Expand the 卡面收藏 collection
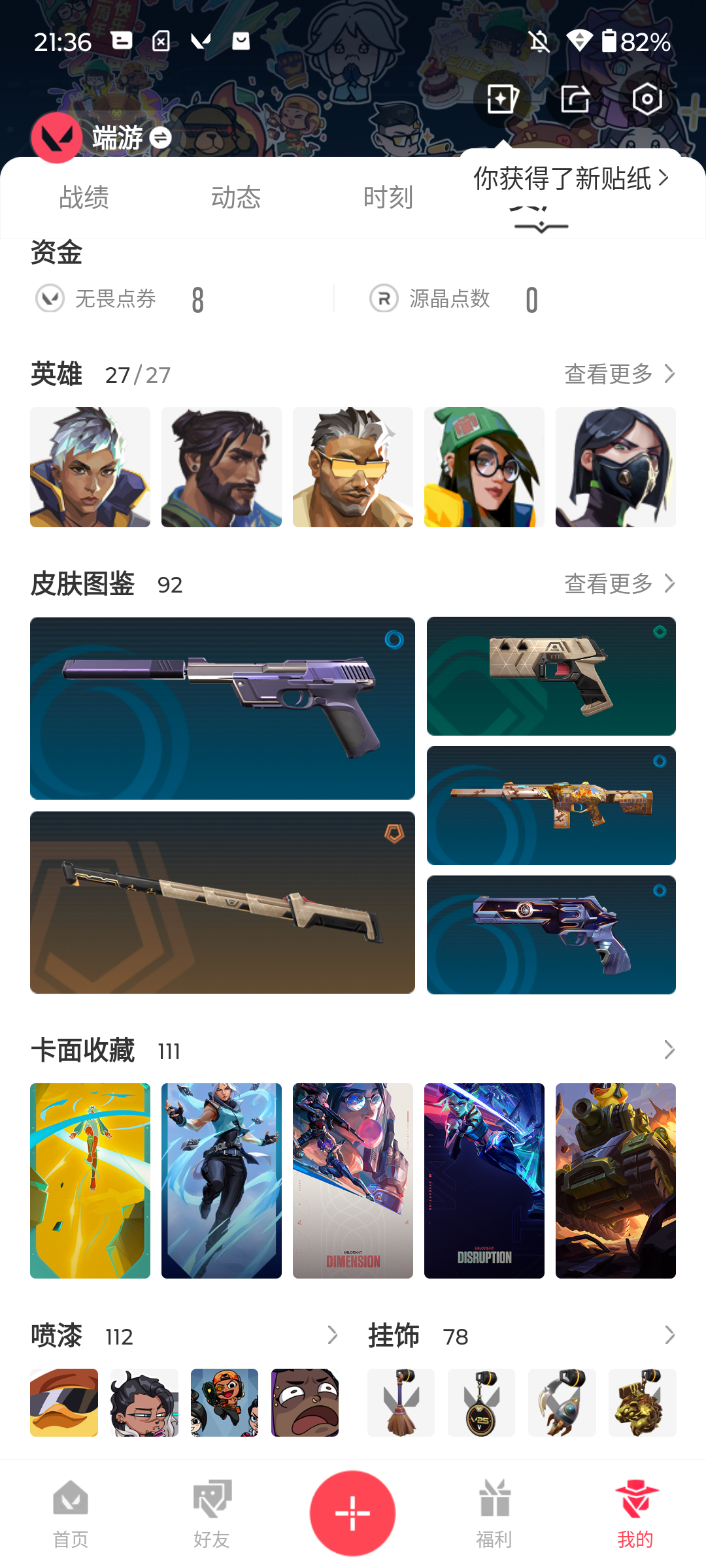 click(669, 1050)
